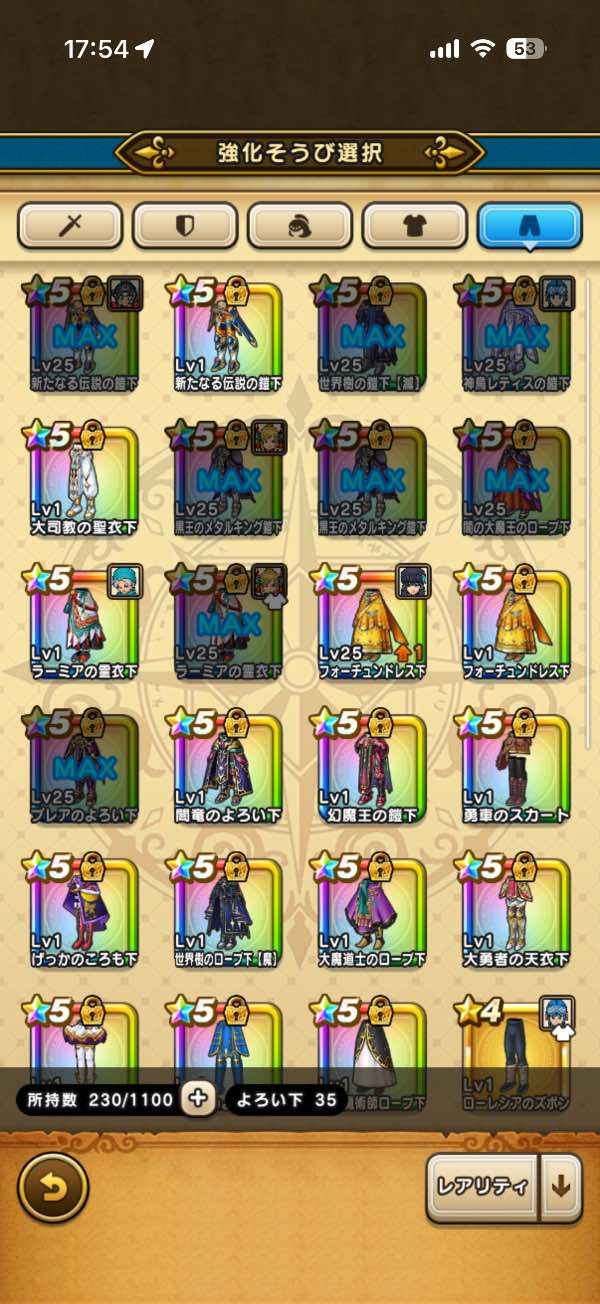Switch to the helmet tab
The image size is (600, 1304).
click(x=300, y=225)
